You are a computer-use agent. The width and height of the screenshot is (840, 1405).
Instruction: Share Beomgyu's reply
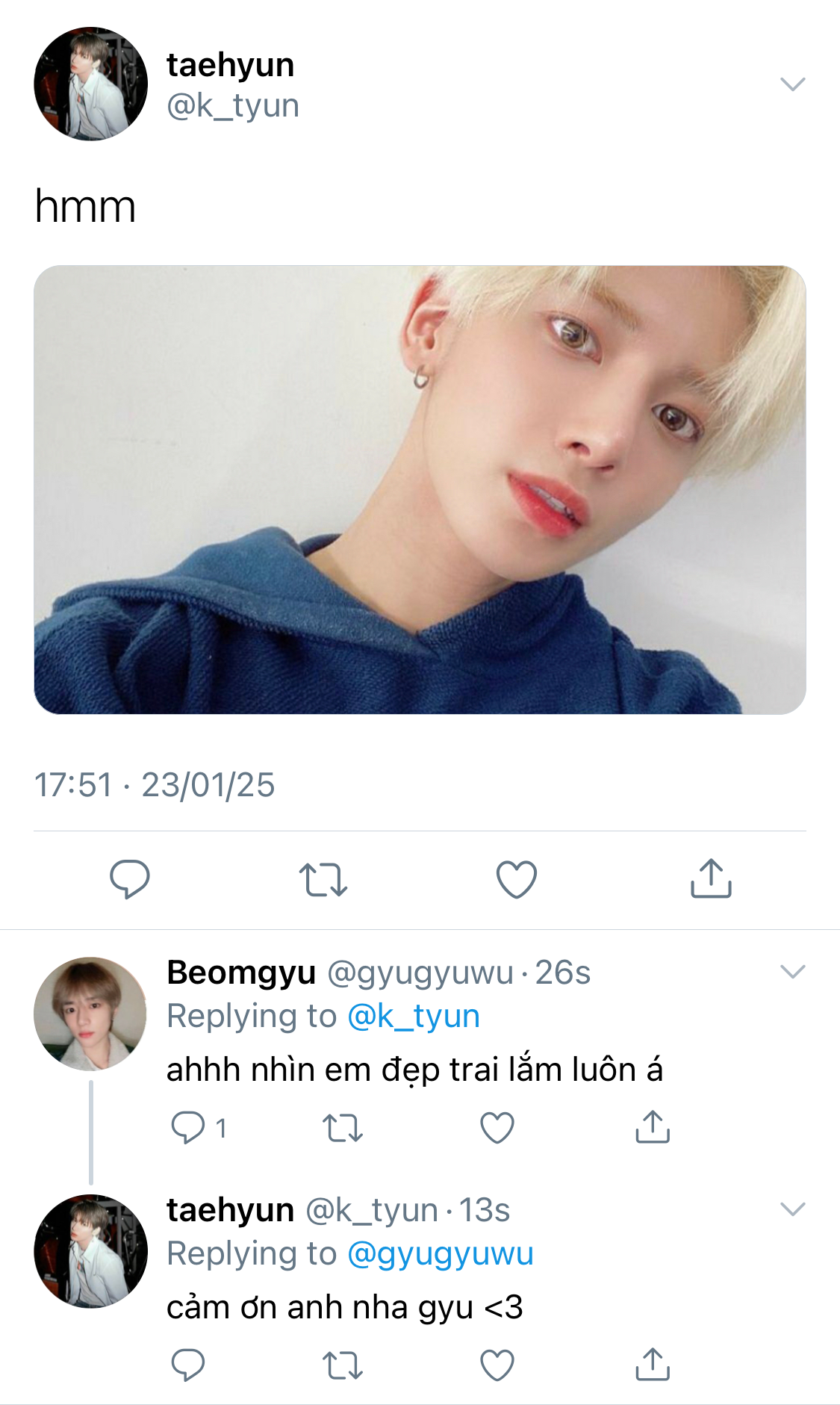click(653, 1128)
